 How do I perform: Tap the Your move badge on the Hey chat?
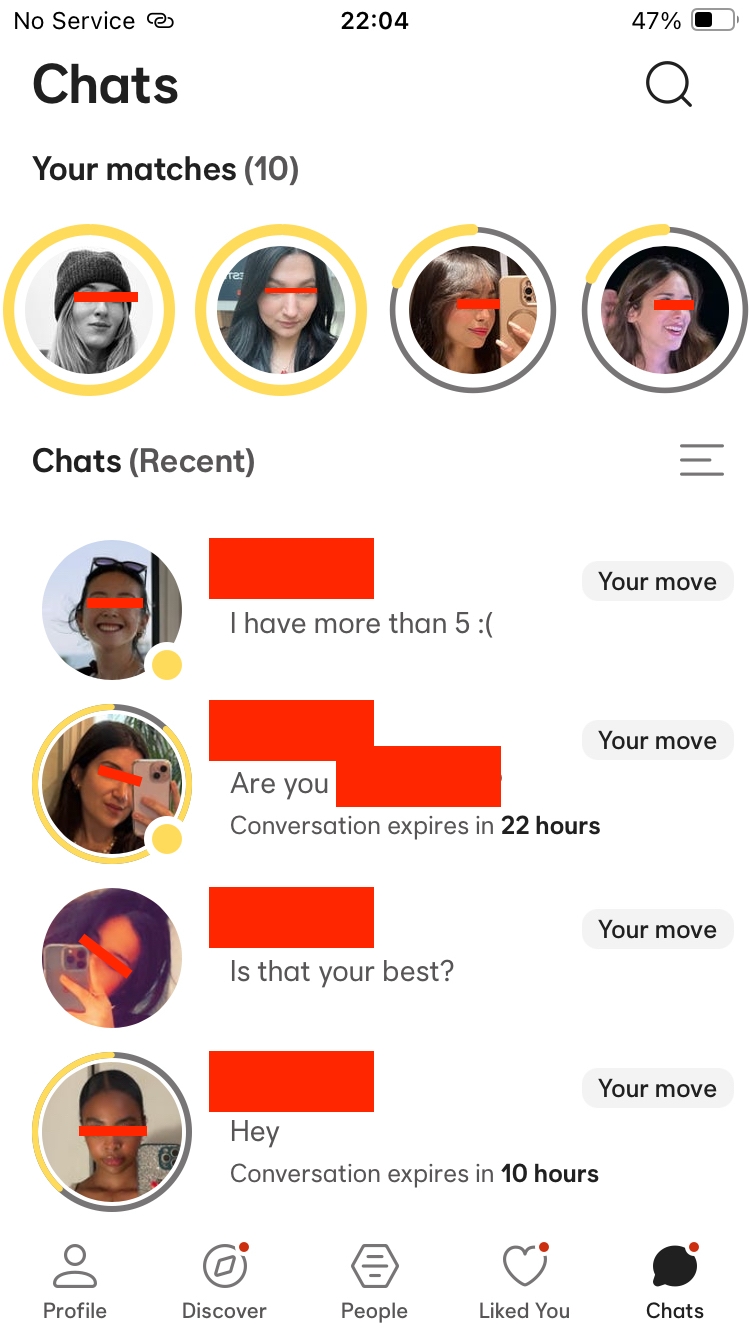(657, 1088)
